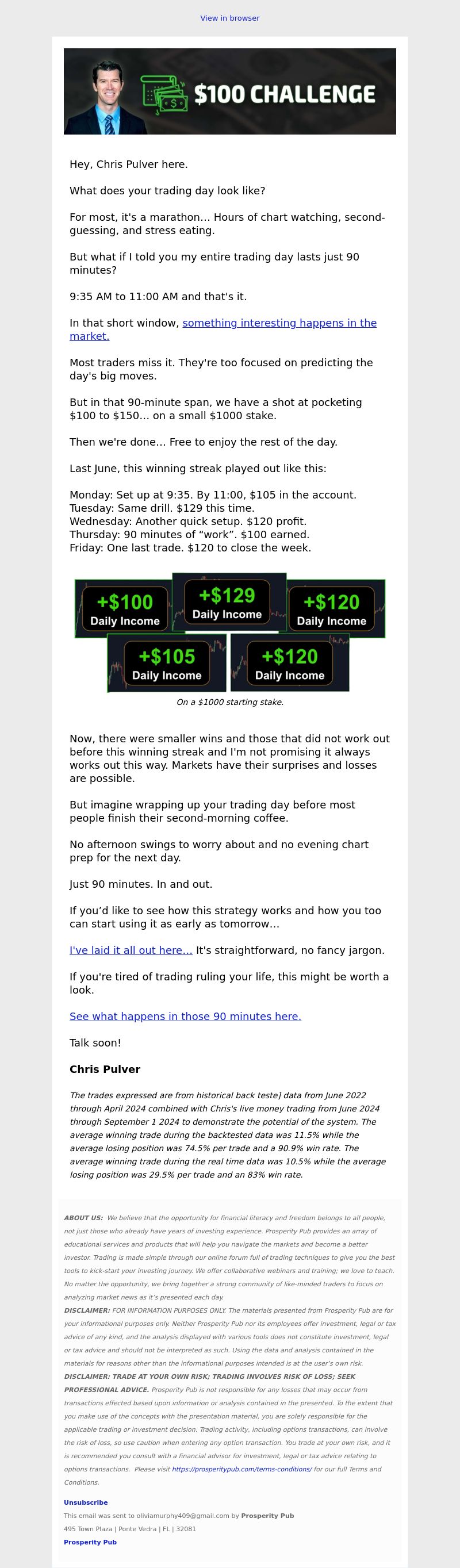Open the View in browser link
This screenshot has height=1568, width=460.
point(229,18)
